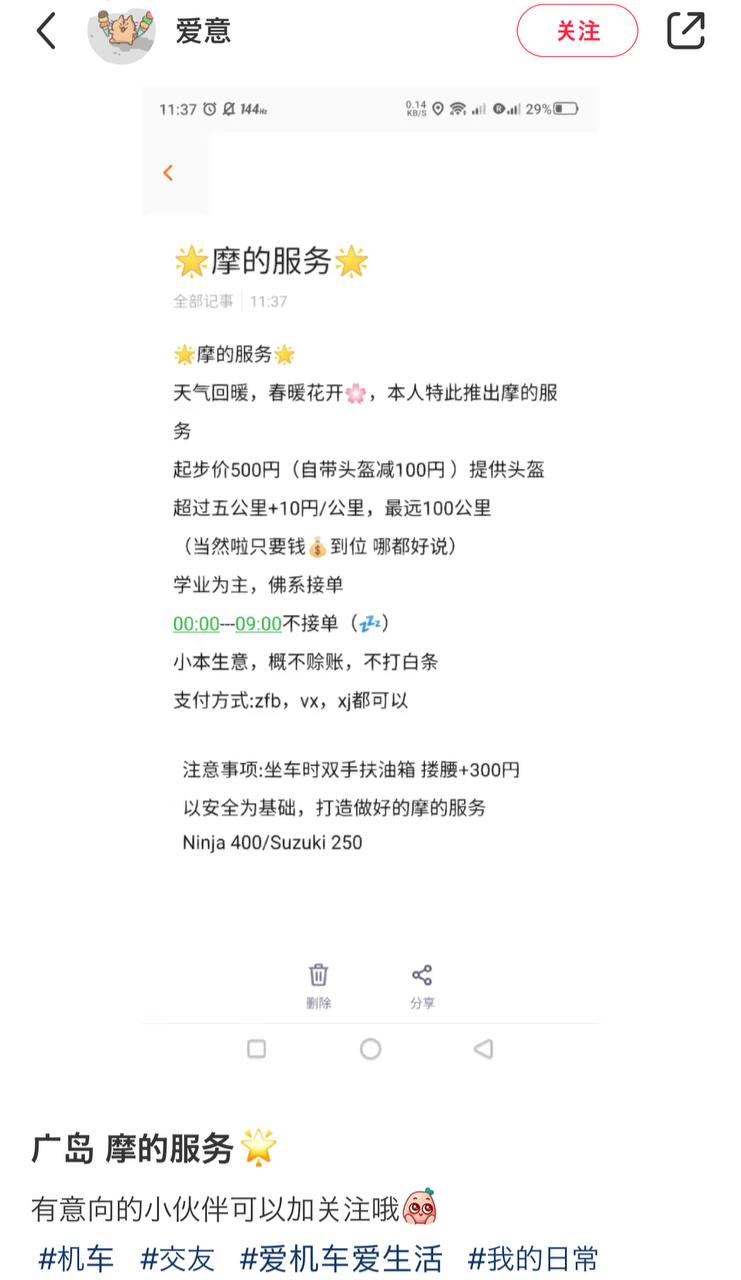Click the orange back chevron in the note screenshot
Image resolution: width=741 pixels, height=1280 pixels.
167,172
